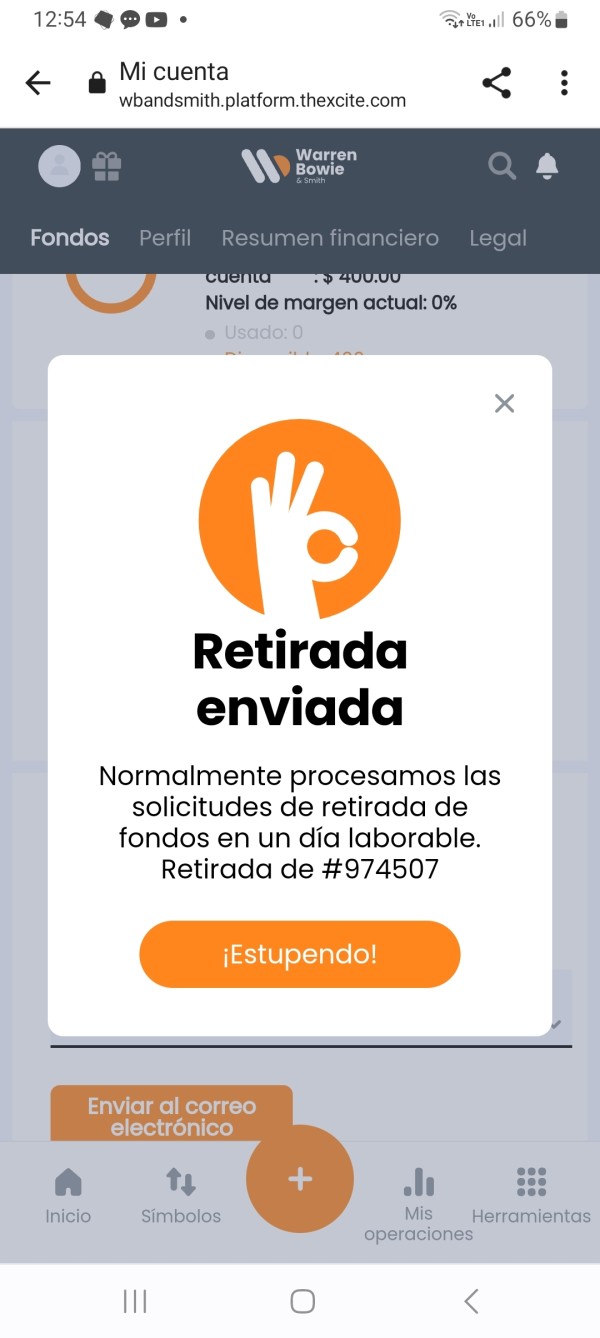Screen dimensions: 600x1338
Task: Share this page
Action: tap(497, 83)
